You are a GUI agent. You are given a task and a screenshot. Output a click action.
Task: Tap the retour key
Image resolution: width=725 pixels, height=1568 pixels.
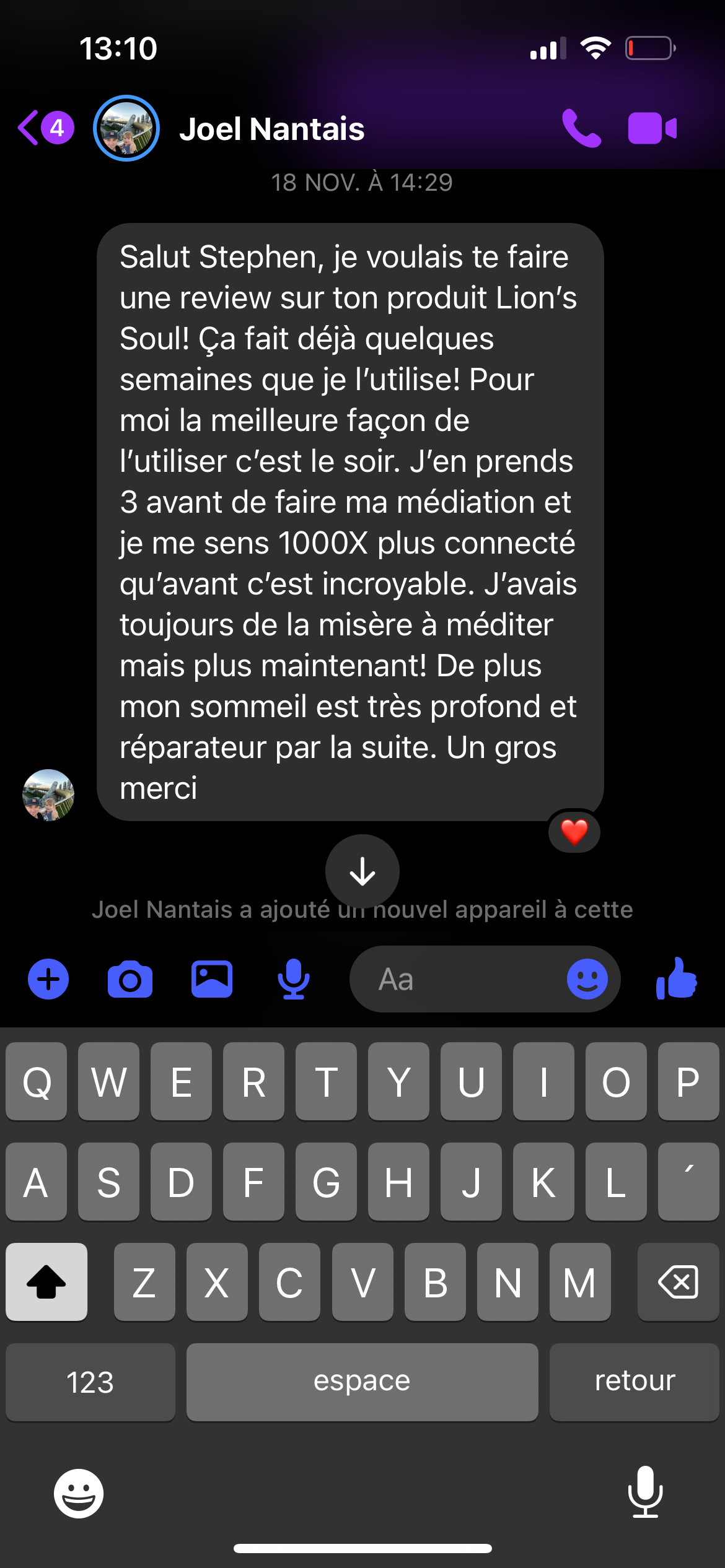pyautogui.click(x=635, y=1382)
